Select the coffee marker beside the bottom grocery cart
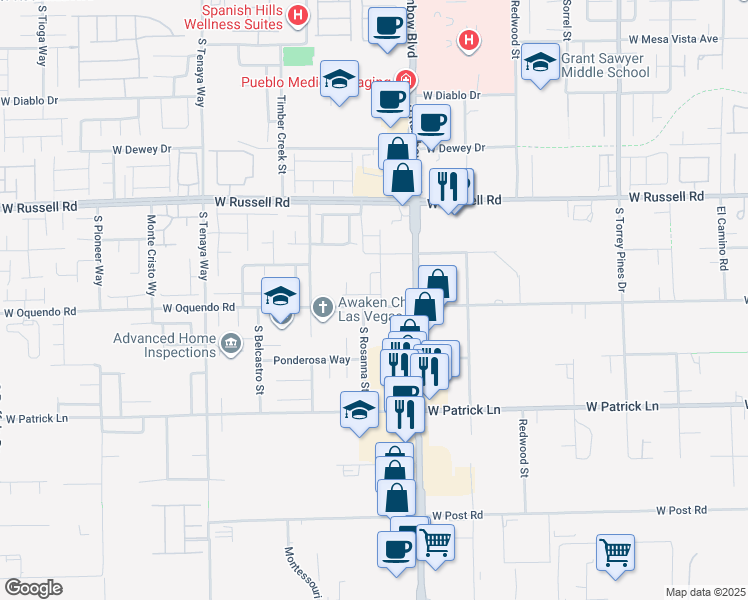 [x=396, y=554]
